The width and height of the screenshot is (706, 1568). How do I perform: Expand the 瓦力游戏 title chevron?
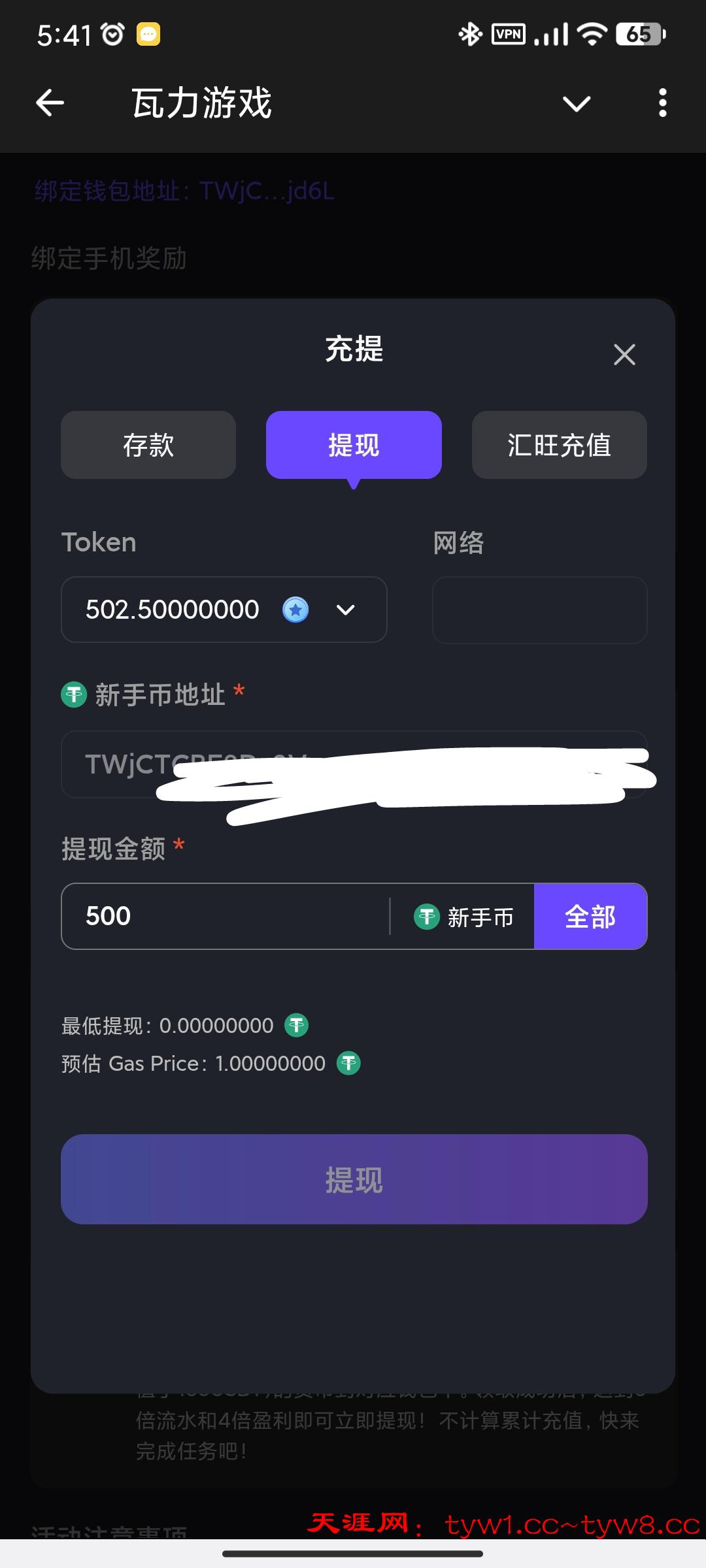(x=577, y=103)
